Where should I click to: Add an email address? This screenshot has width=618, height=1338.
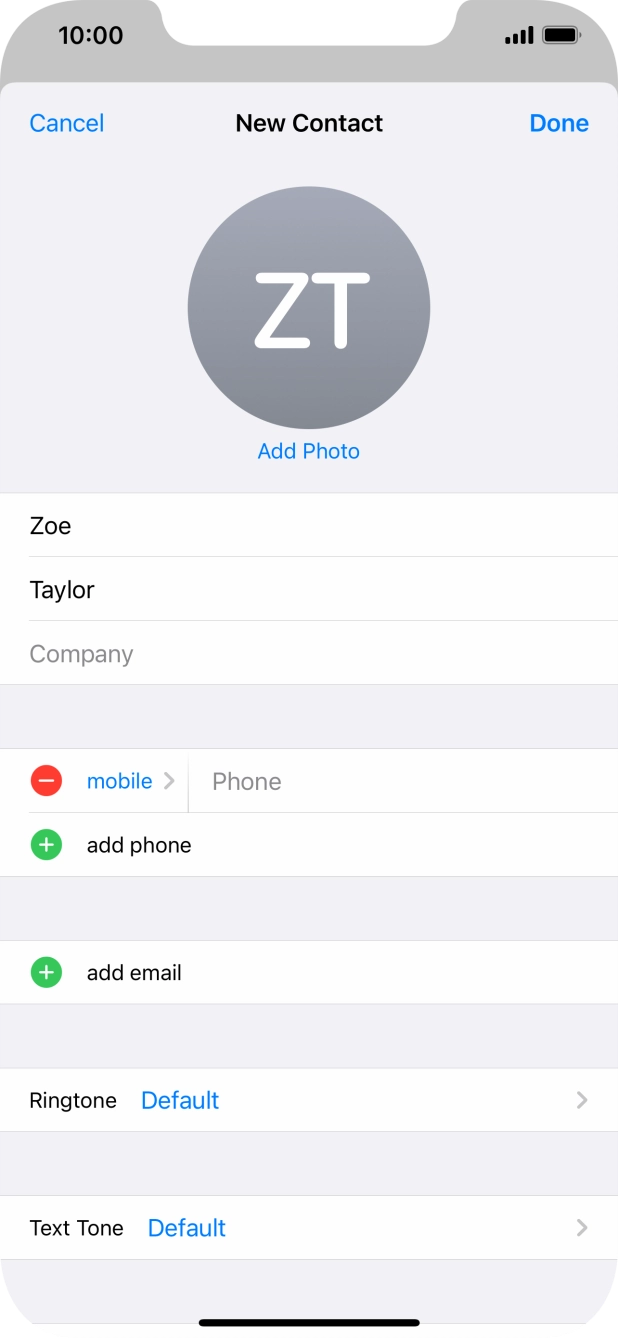coord(134,972)
